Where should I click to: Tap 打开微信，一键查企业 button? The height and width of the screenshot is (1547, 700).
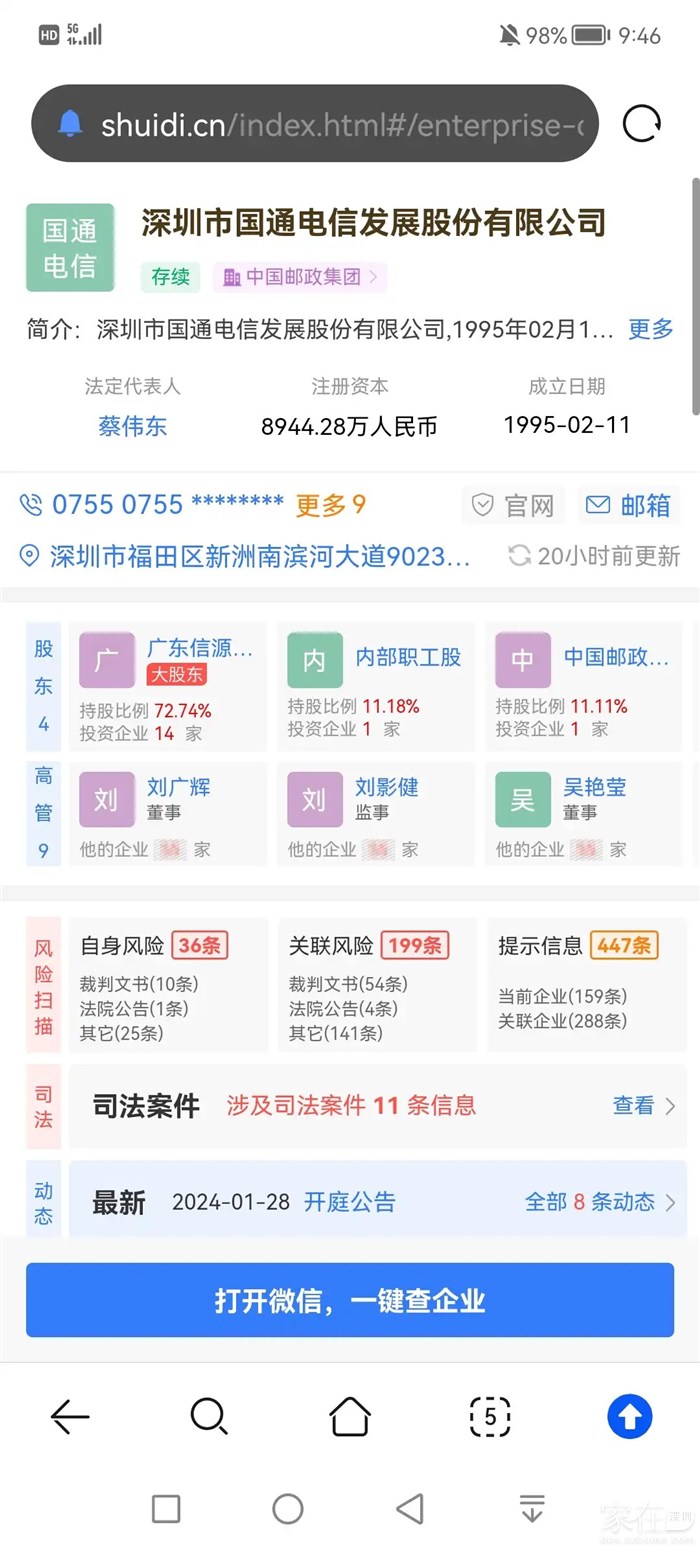click(350, 1300)
